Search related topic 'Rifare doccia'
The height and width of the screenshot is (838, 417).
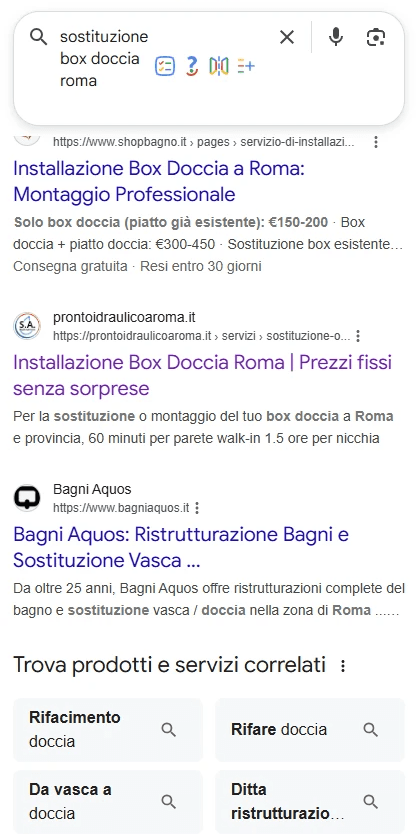point(310,730)
